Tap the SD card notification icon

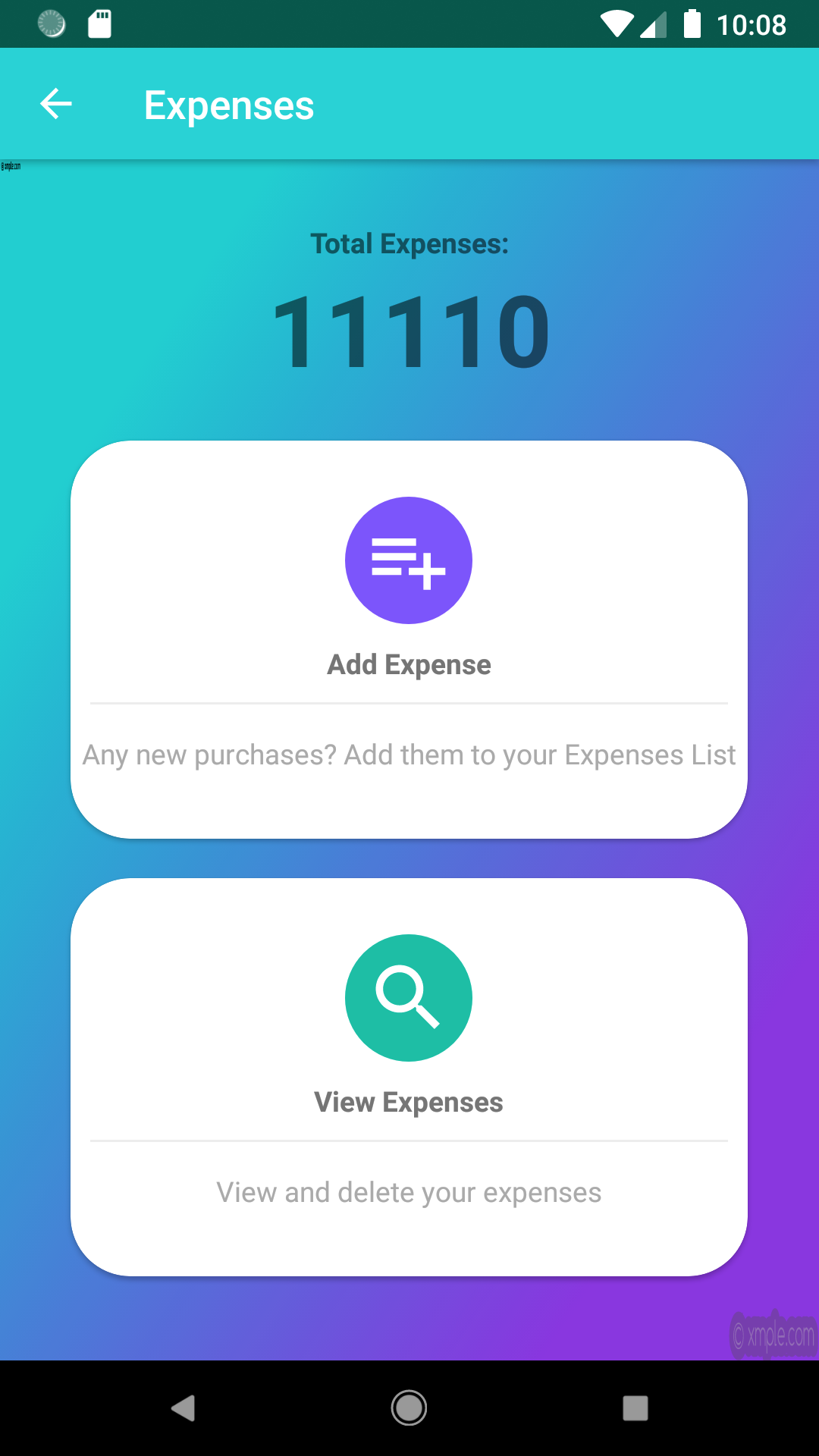pyautogui.click(x=99, y=24)
